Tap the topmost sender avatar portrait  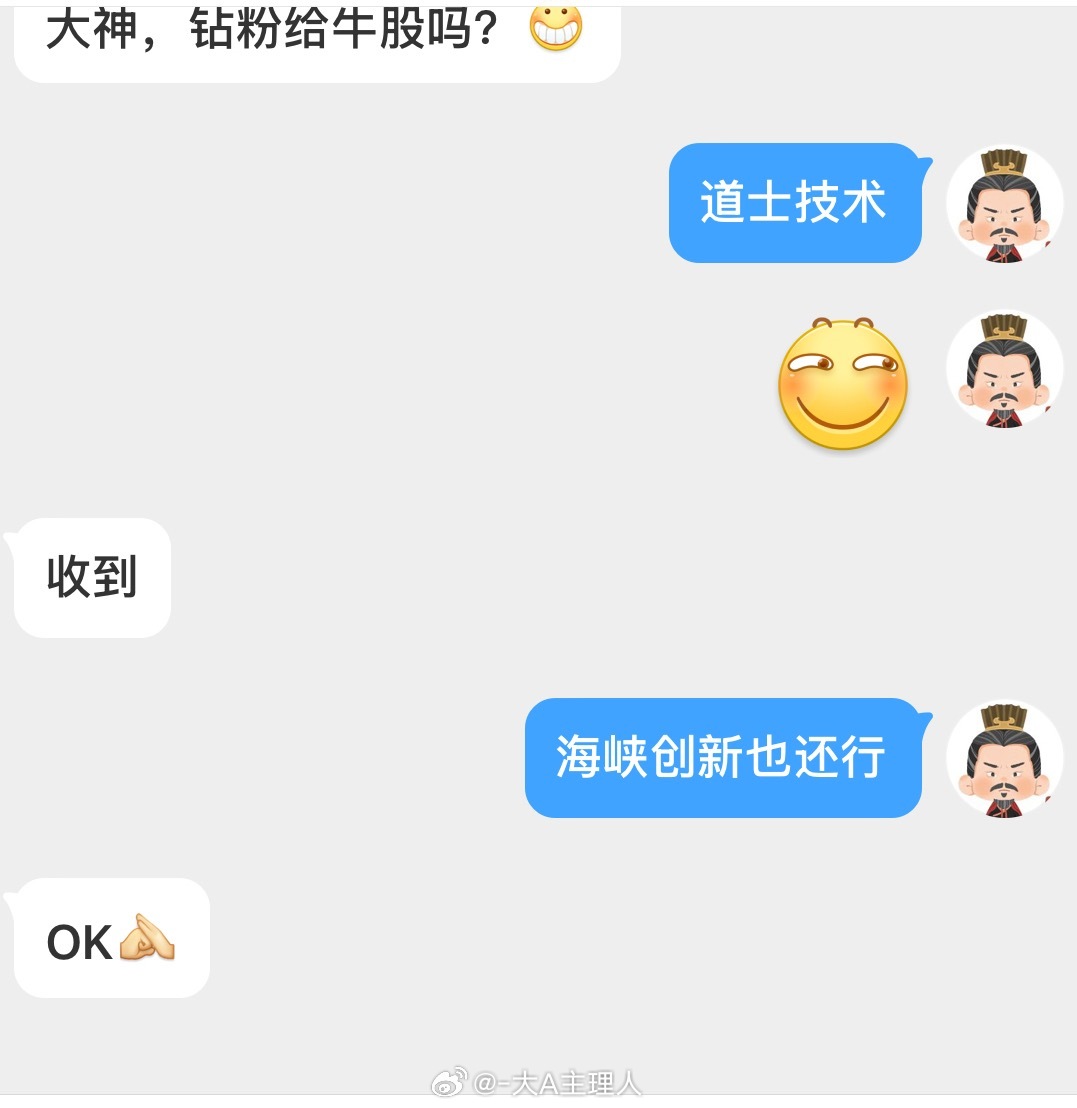1004,204
